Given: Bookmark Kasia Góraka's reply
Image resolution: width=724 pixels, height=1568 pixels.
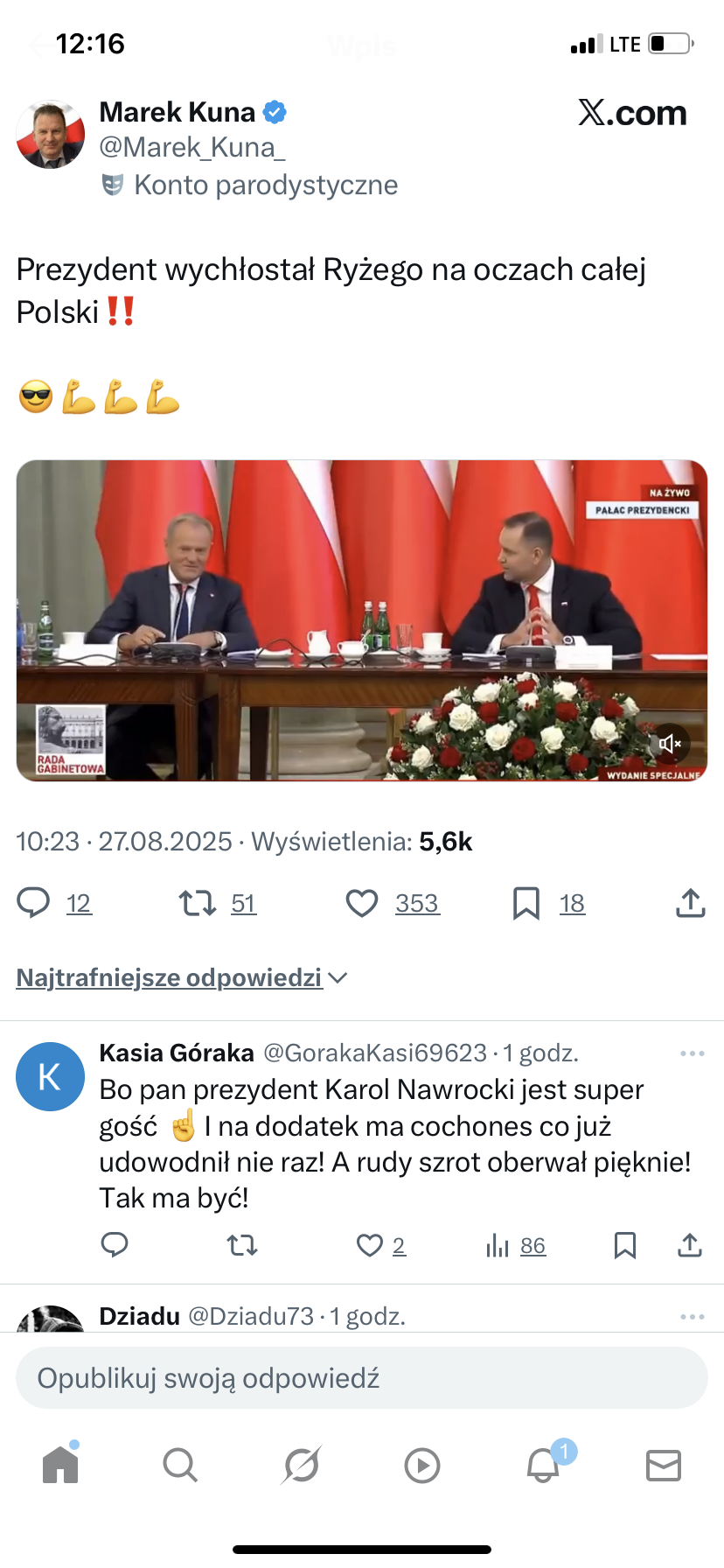Looking at the screenshot, I should click(625, 1245).
